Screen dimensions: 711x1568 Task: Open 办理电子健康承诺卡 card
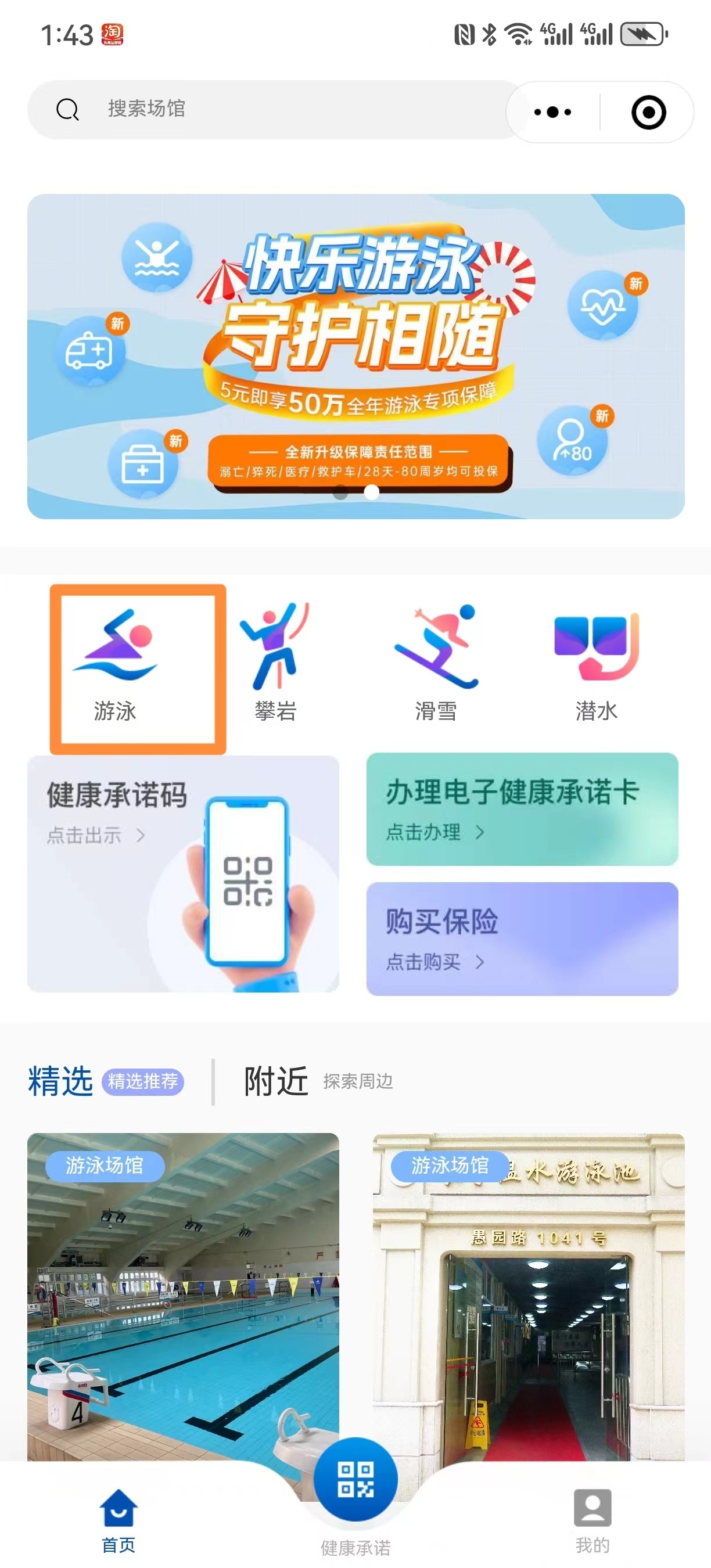point(522,809)
